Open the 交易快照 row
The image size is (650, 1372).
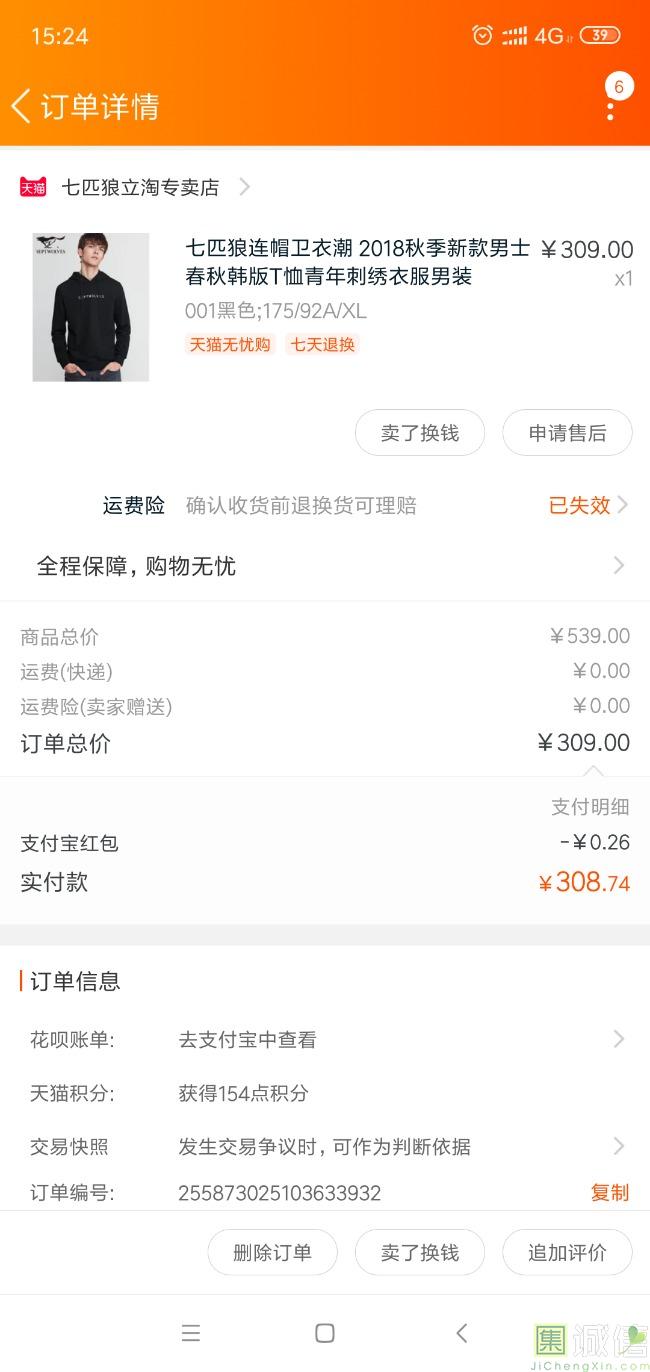pyautogui.click(x=400, y=1146)
